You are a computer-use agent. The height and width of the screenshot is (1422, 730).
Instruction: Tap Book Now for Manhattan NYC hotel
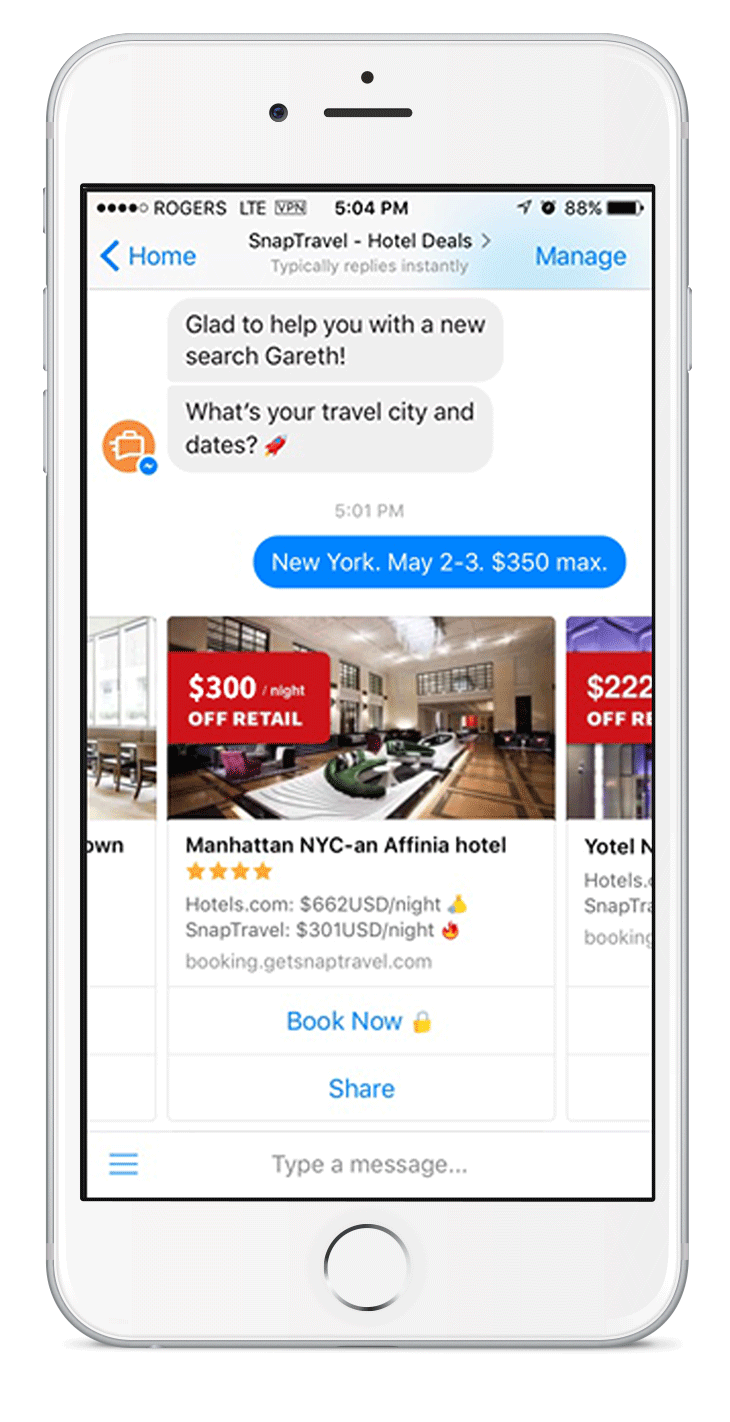coord(361,1021)
